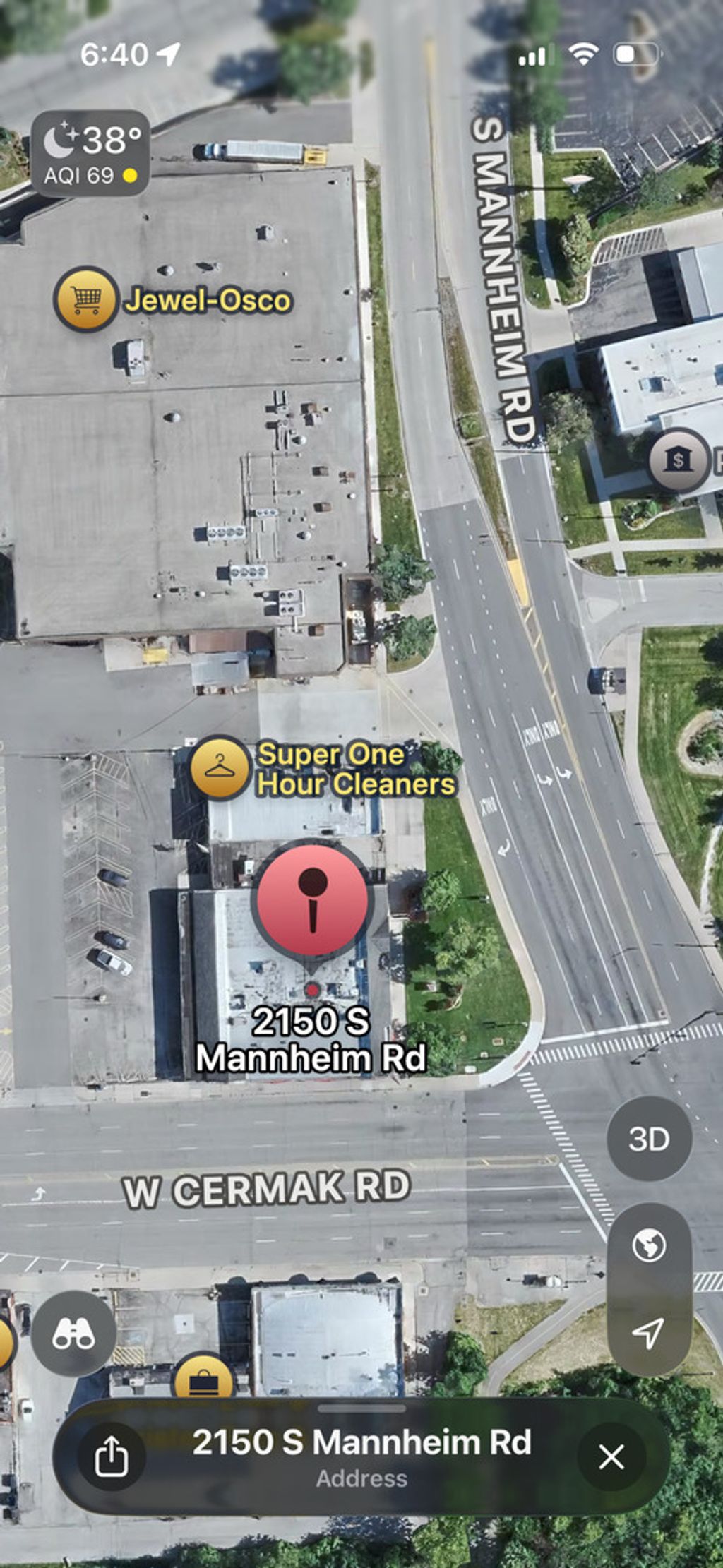Close the 2150 S Mannheim Rd card

pos(611,1456)
